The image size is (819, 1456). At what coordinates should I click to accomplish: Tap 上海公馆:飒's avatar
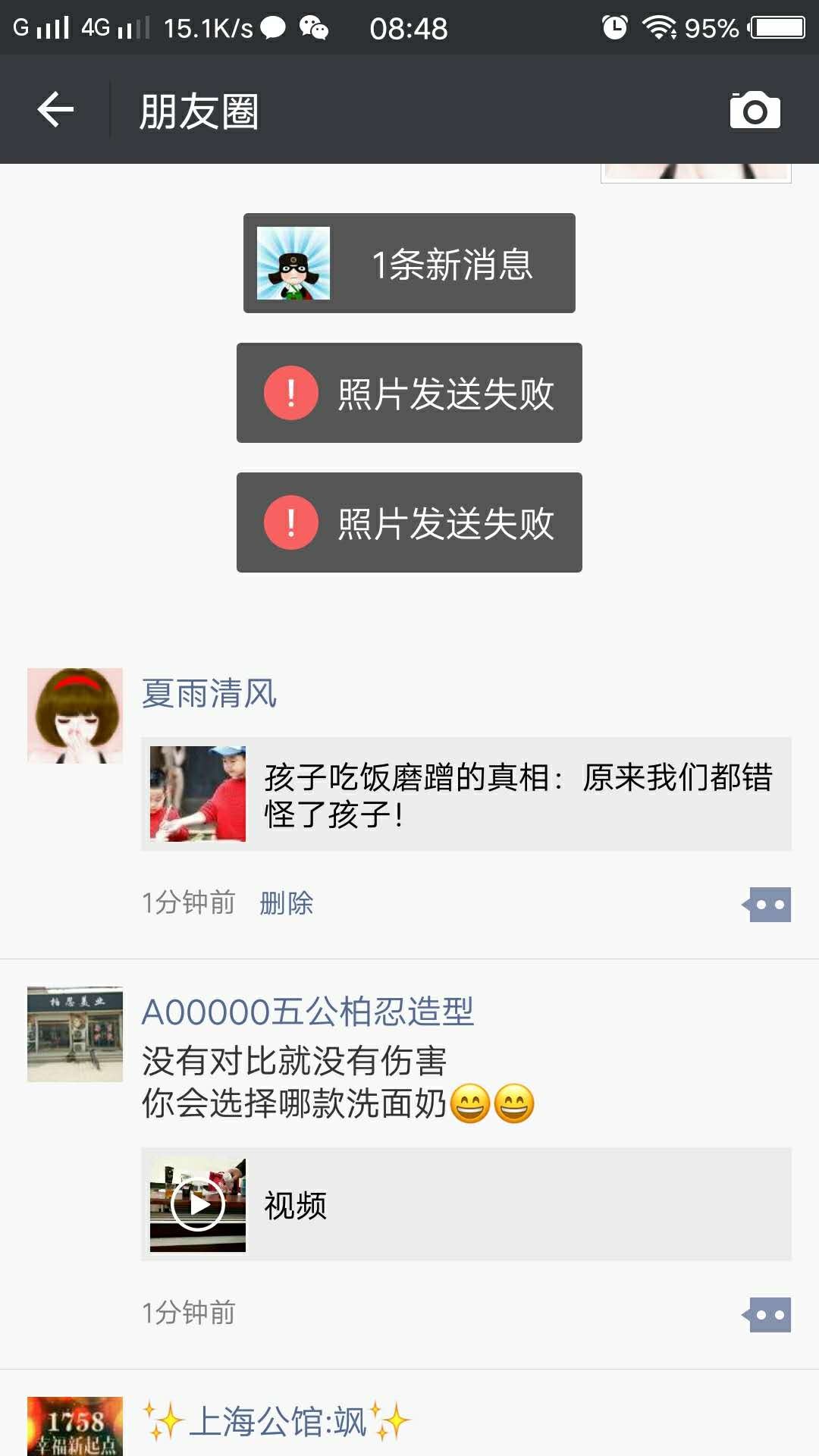(x=75, y=1426)
